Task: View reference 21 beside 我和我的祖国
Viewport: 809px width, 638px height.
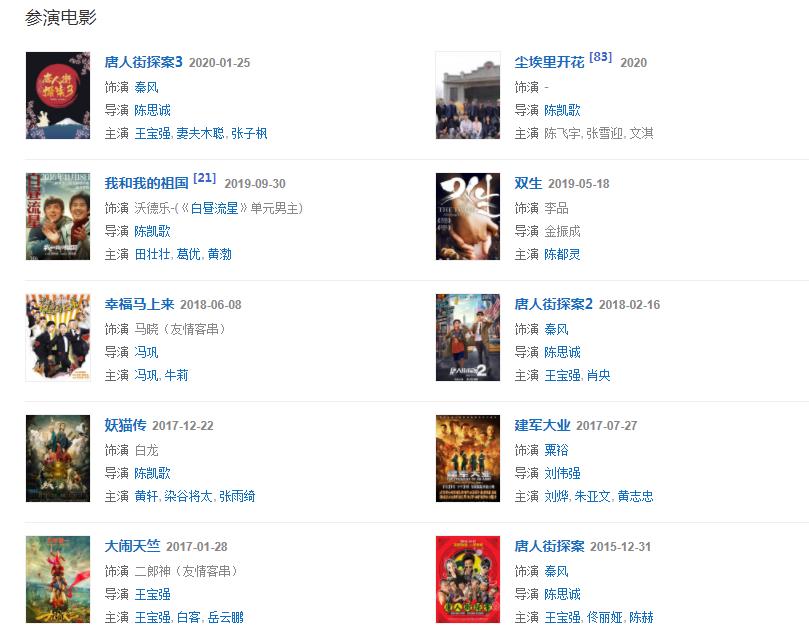Action: (x=204, y=178)
